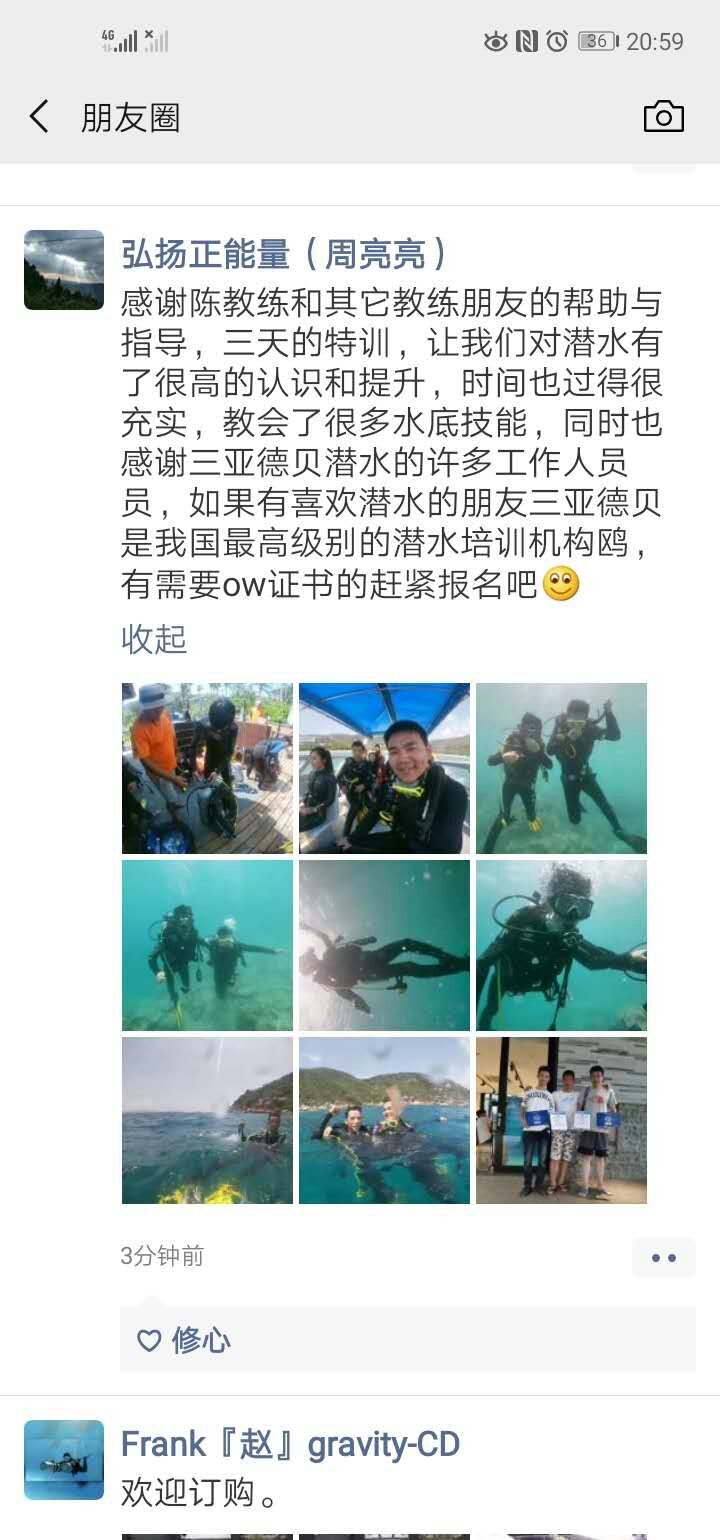Open the Frank『赵』gravity-CD name link

pyautogui.click(x=290, y=1444)
